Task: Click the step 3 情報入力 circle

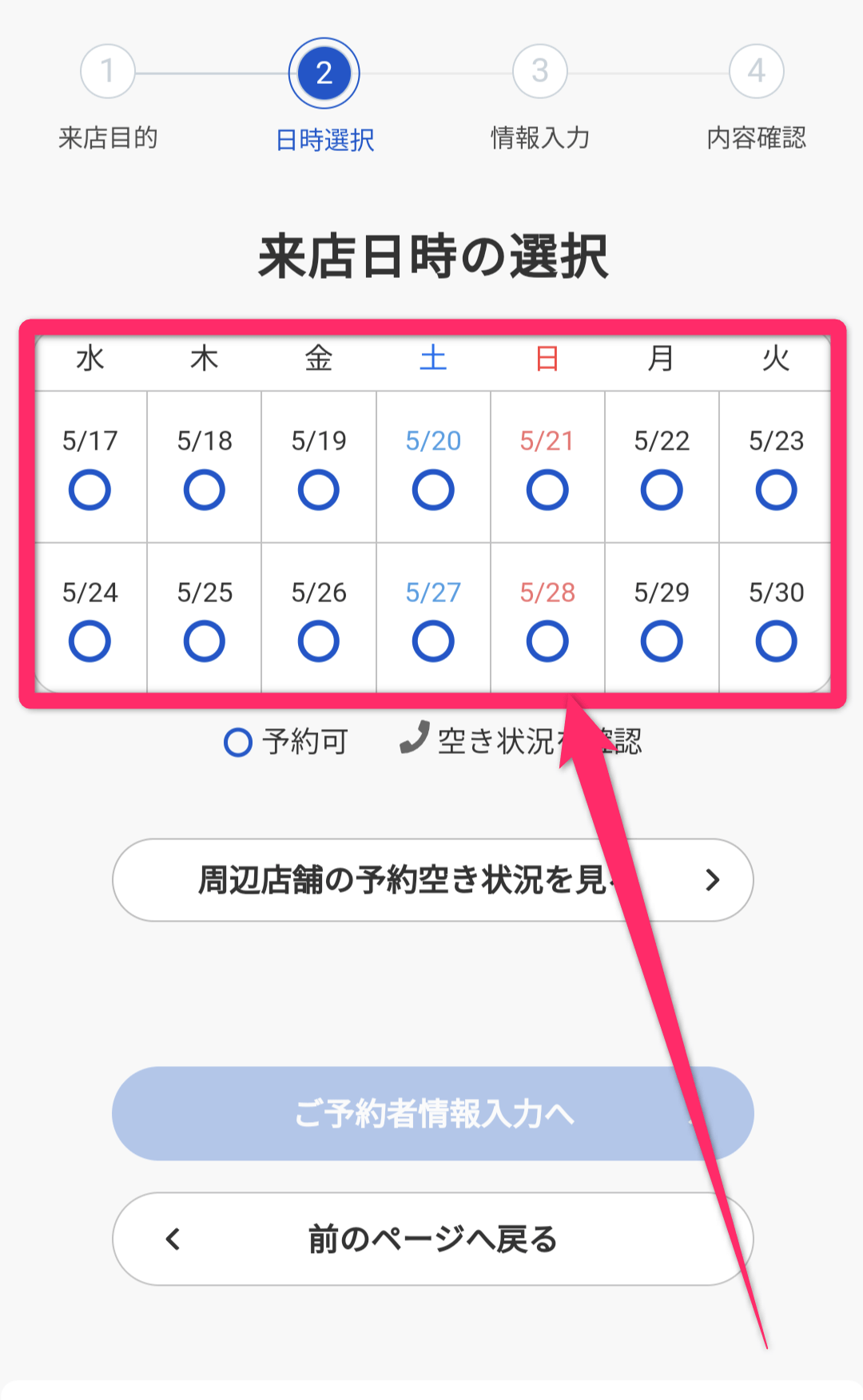Action: pos(539,71)
